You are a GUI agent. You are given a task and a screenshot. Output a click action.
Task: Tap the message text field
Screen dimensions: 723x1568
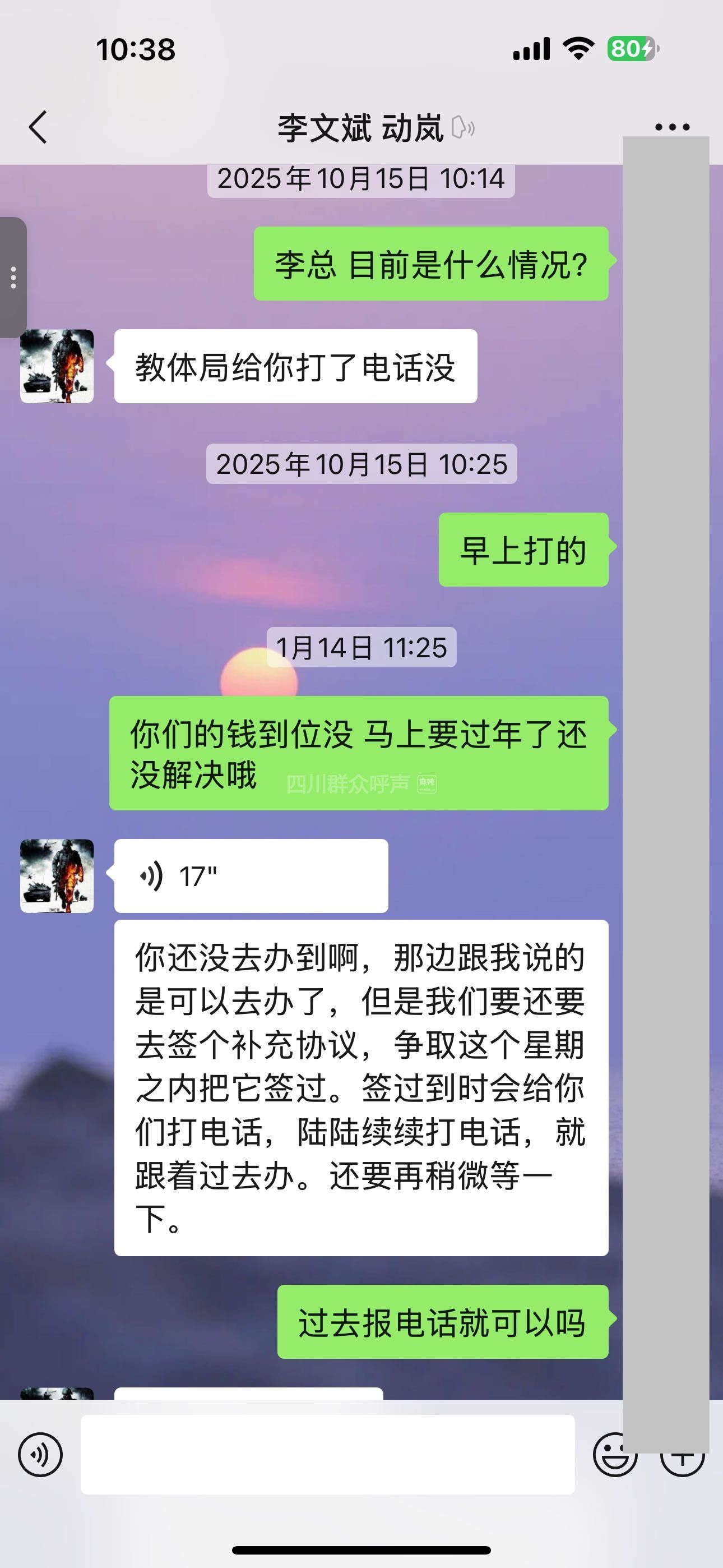click(327, 1454)
